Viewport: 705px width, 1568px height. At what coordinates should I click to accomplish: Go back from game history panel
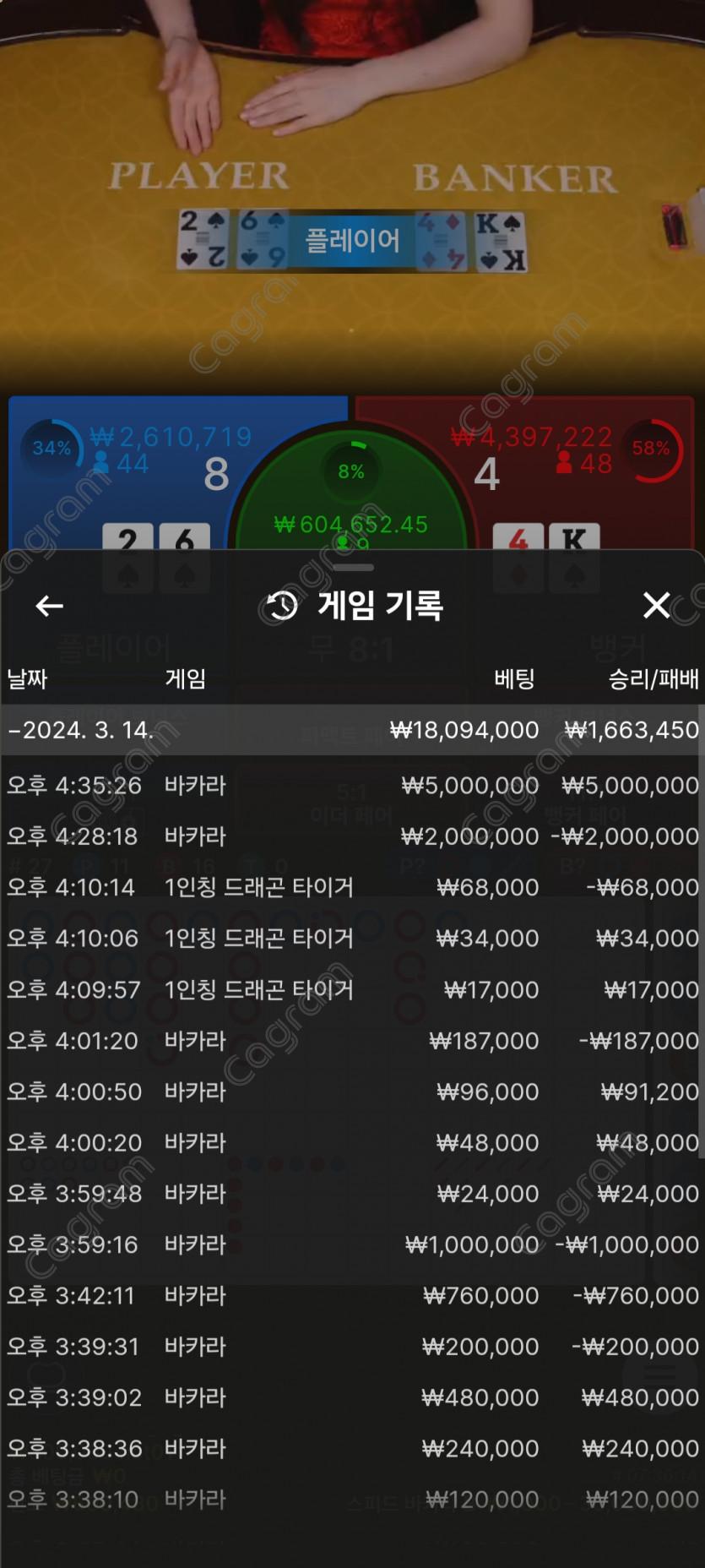(x=49, y=605)
